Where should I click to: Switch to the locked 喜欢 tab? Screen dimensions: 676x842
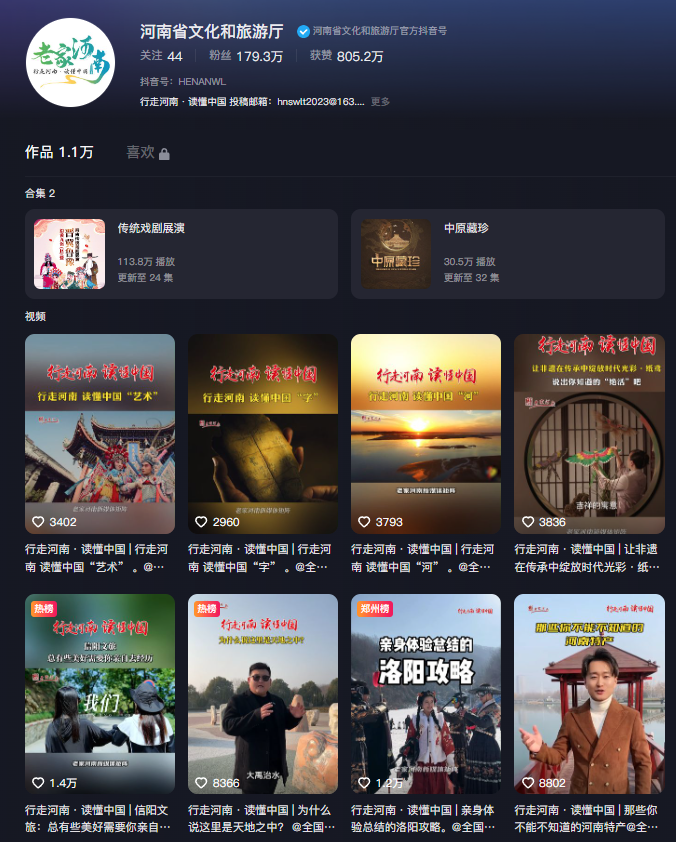click(x=147, y=153)
